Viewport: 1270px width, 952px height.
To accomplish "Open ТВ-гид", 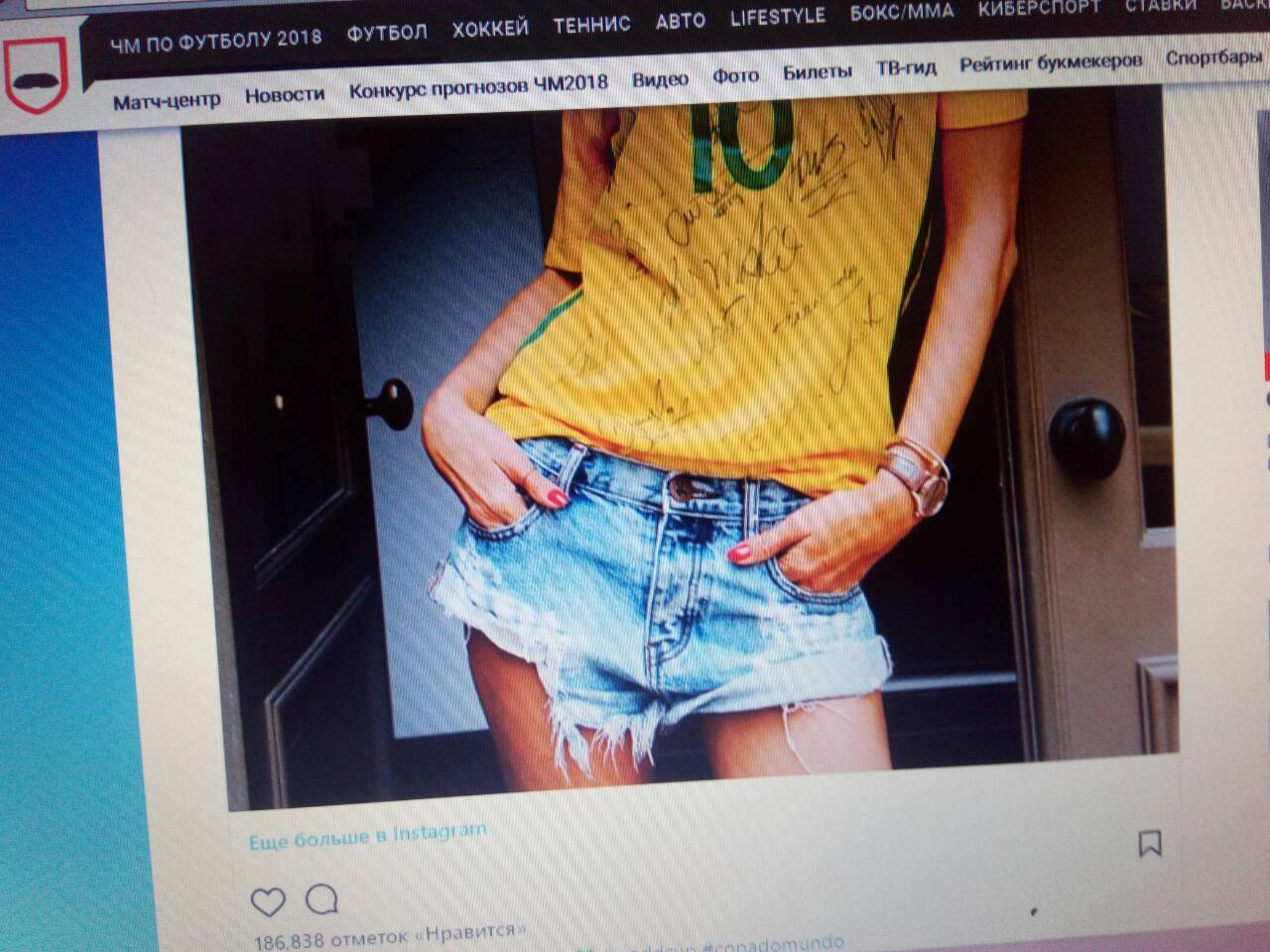I will tap(905, 68).
